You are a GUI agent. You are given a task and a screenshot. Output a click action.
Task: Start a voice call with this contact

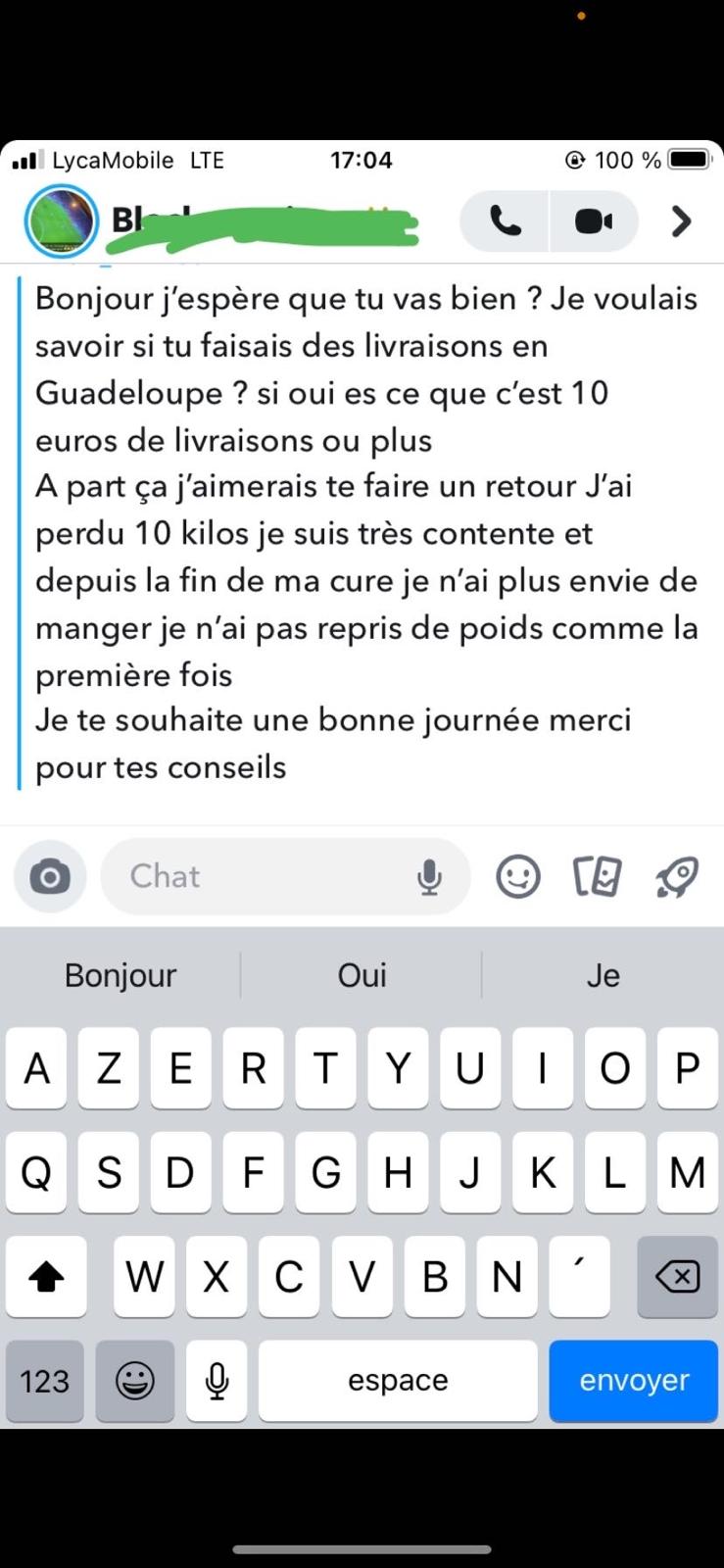point(505,221)
